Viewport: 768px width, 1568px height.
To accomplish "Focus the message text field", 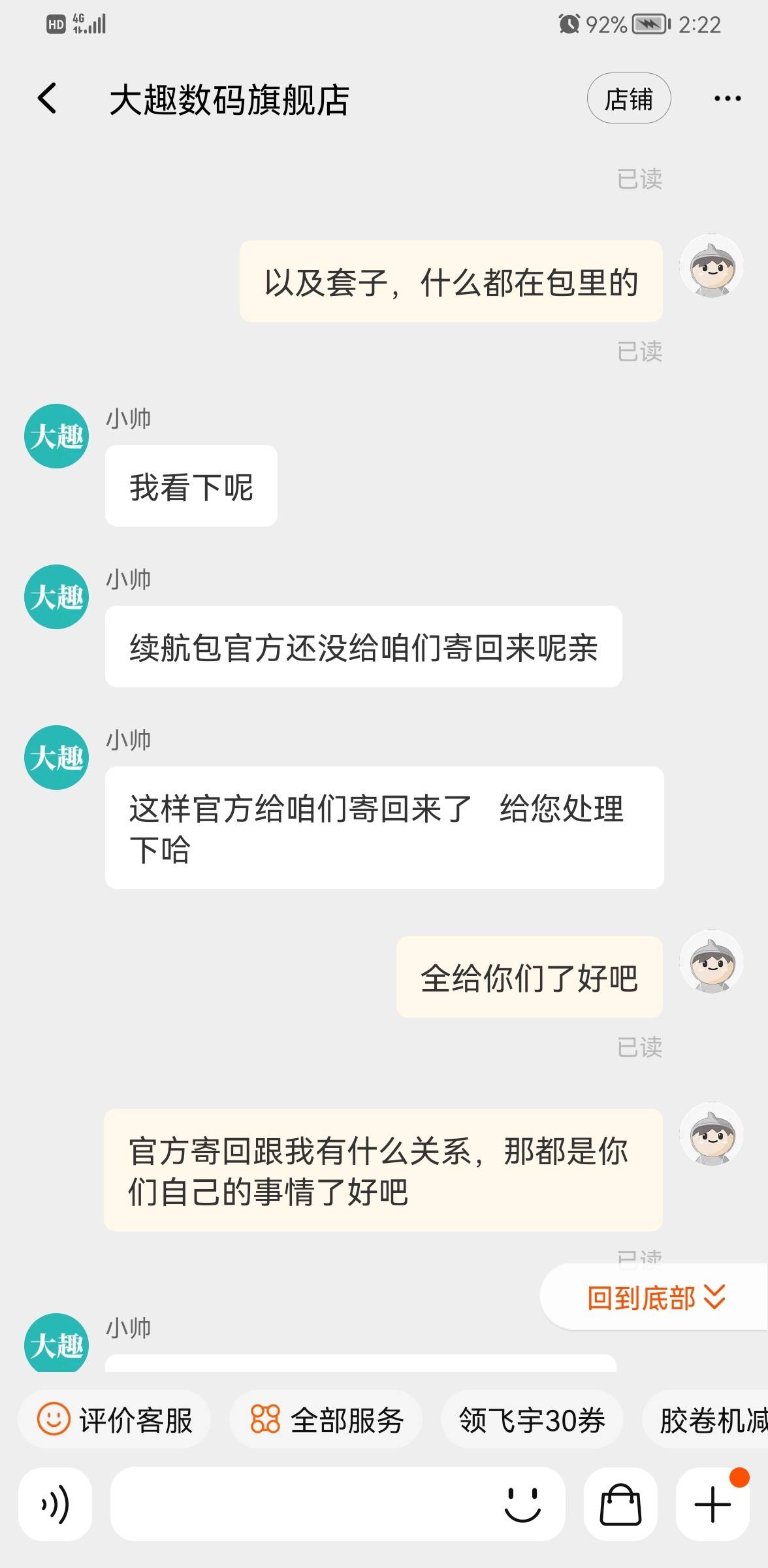I will pos(300,1505).
